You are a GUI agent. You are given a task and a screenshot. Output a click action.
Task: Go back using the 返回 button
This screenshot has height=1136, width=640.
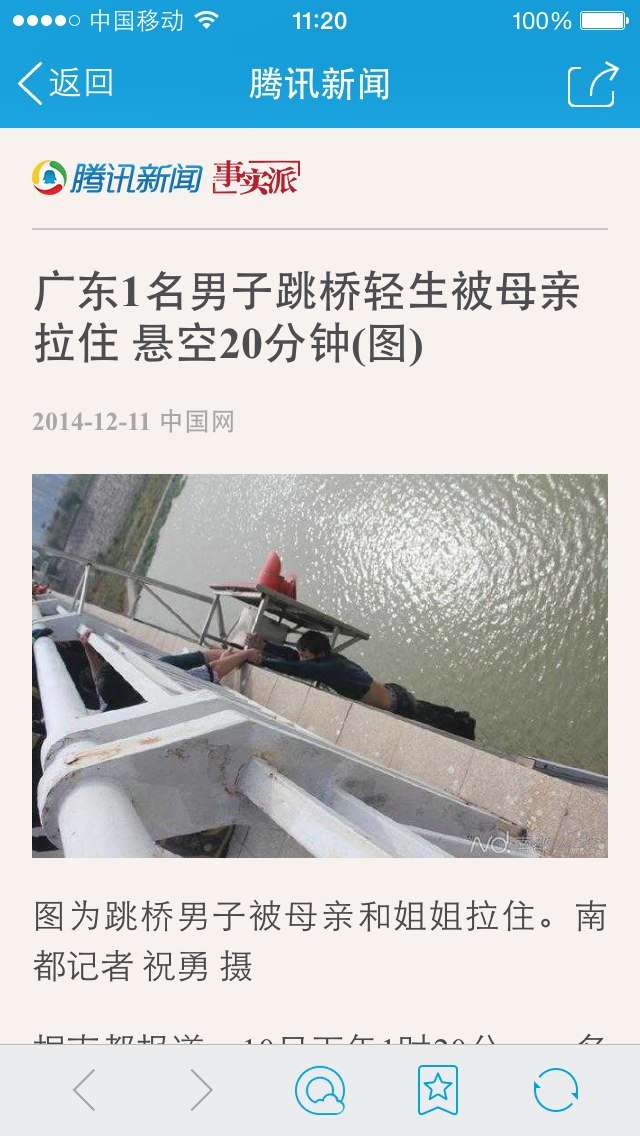point(65,83)
